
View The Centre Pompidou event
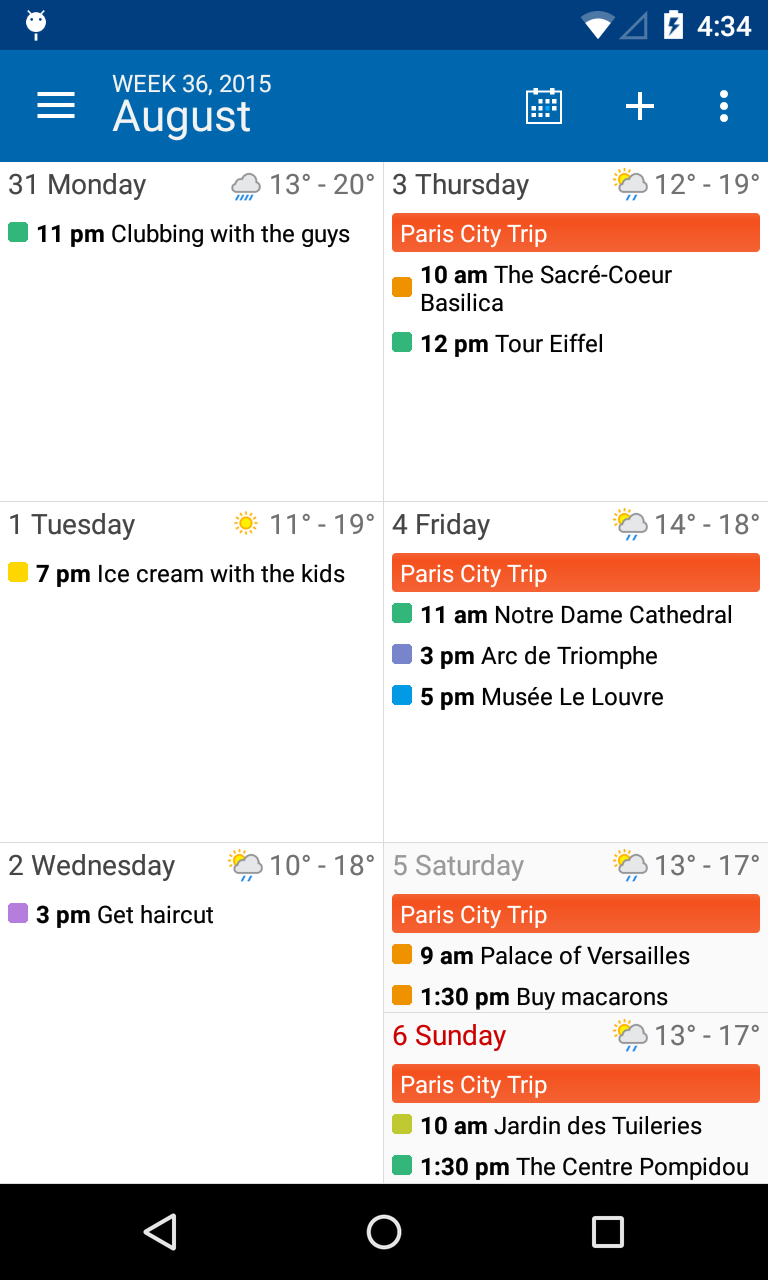click(584, 1167)
